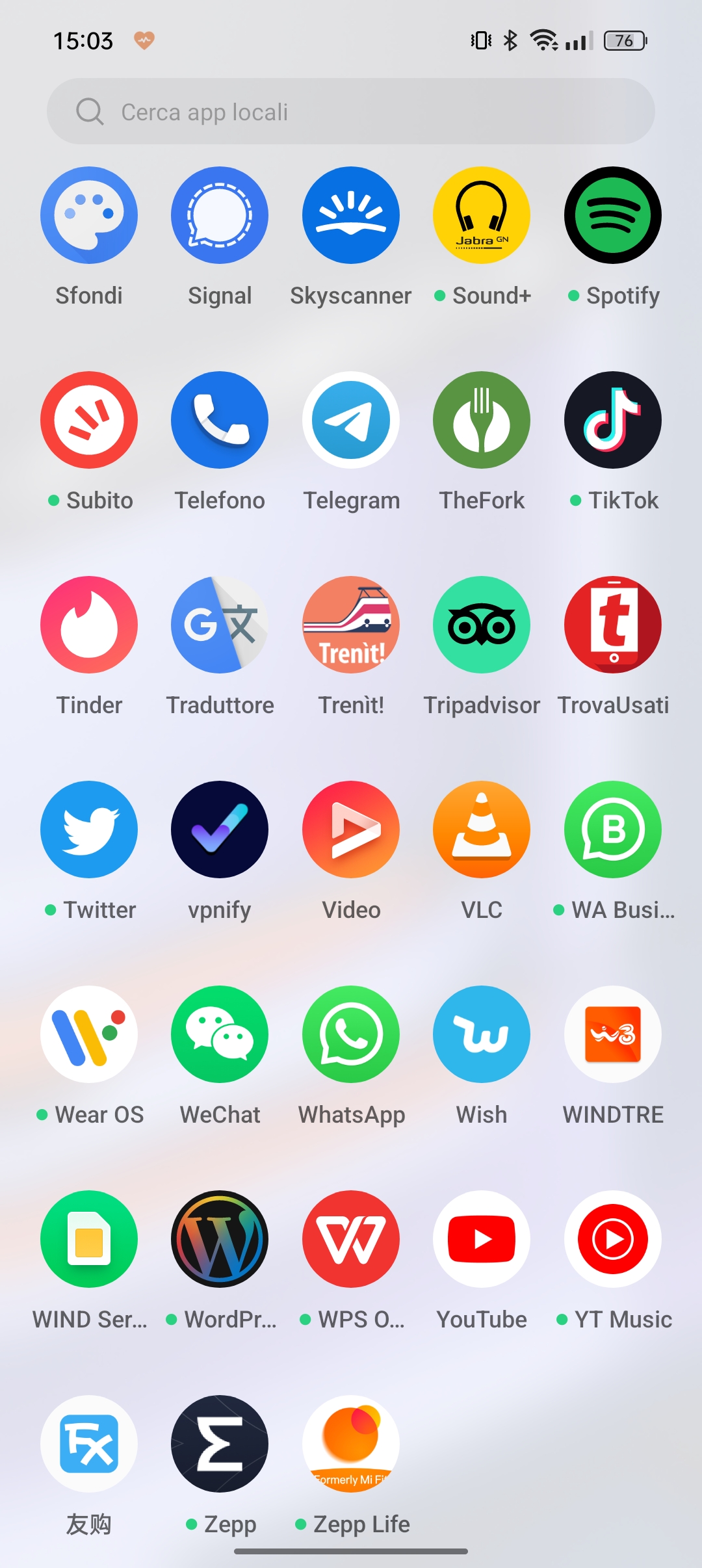Open the Telefono dialer app

220,421
